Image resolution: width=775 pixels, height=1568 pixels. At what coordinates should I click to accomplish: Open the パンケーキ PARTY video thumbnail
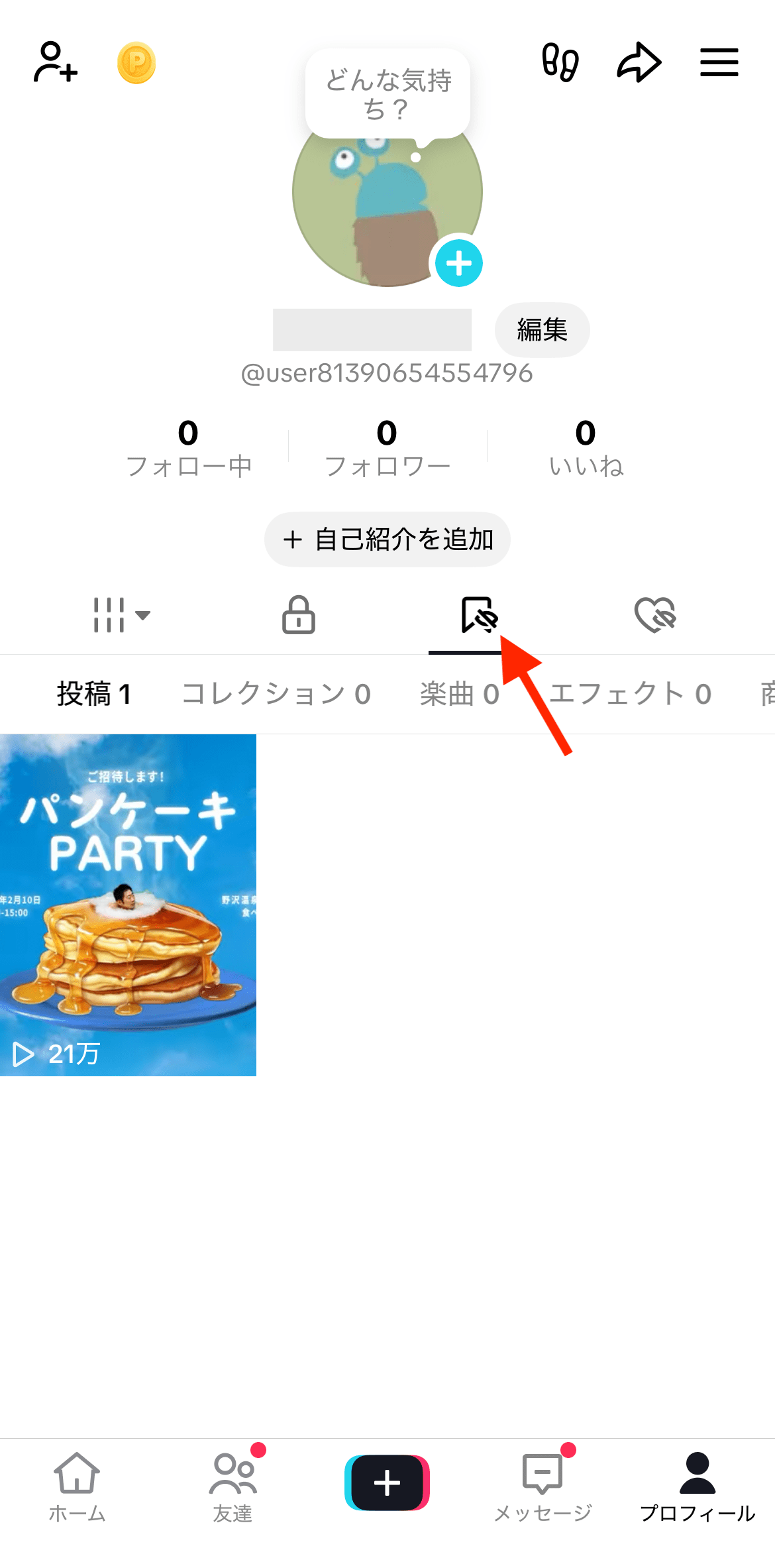coord(129,908)
